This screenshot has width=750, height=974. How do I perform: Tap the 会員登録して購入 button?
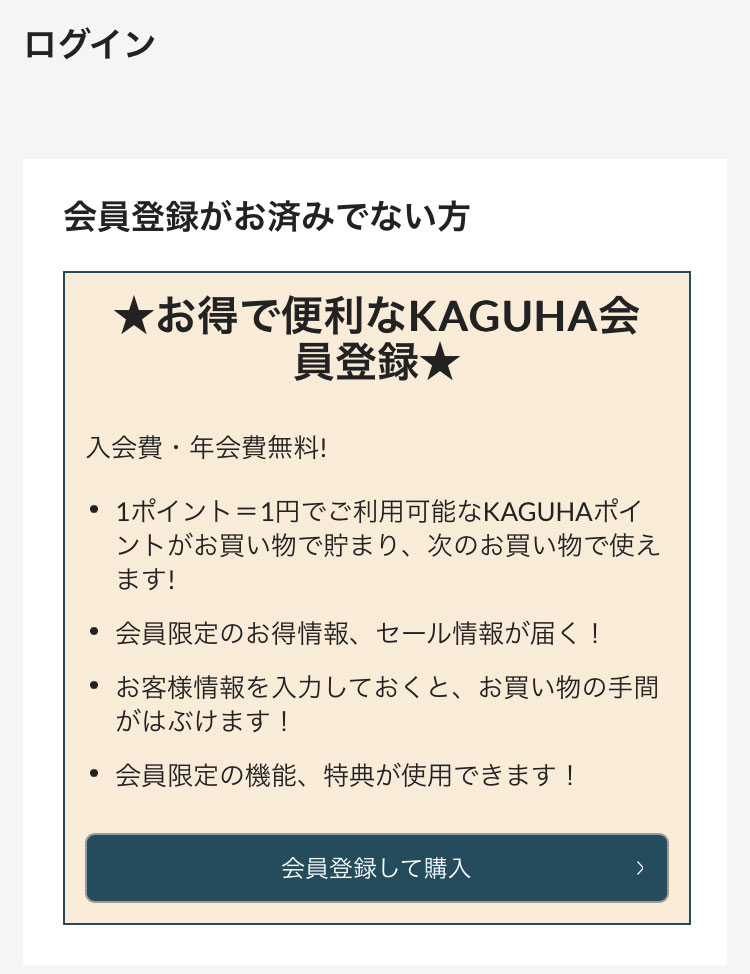(x=376, y=867)
